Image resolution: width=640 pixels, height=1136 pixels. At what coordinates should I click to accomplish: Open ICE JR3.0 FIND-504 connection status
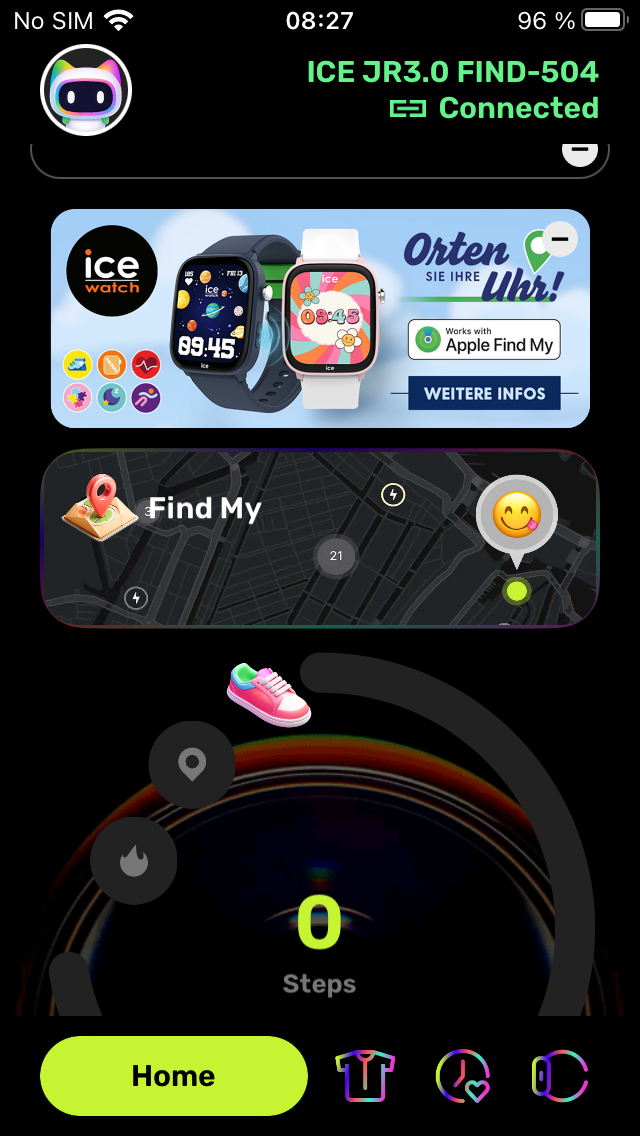pos(452,90)
